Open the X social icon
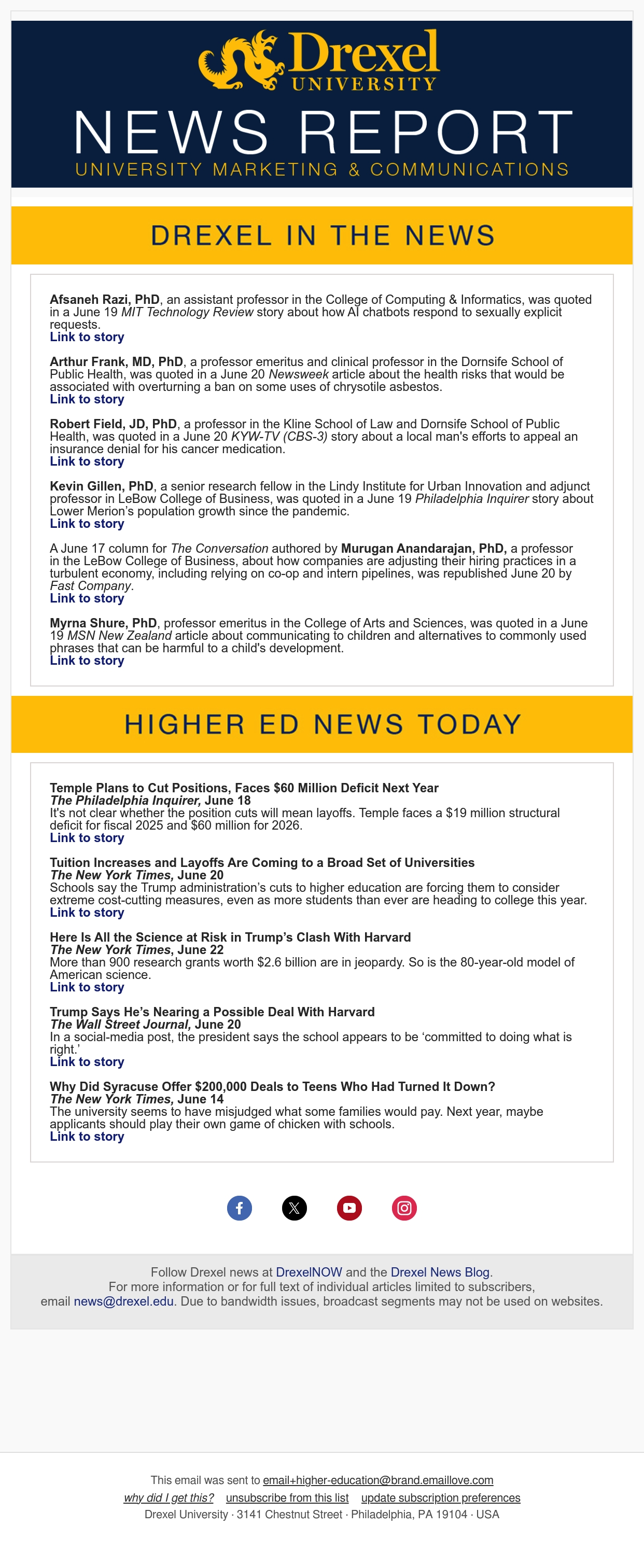This screenshot has width=644, height=1568. tap(295, 1208)
